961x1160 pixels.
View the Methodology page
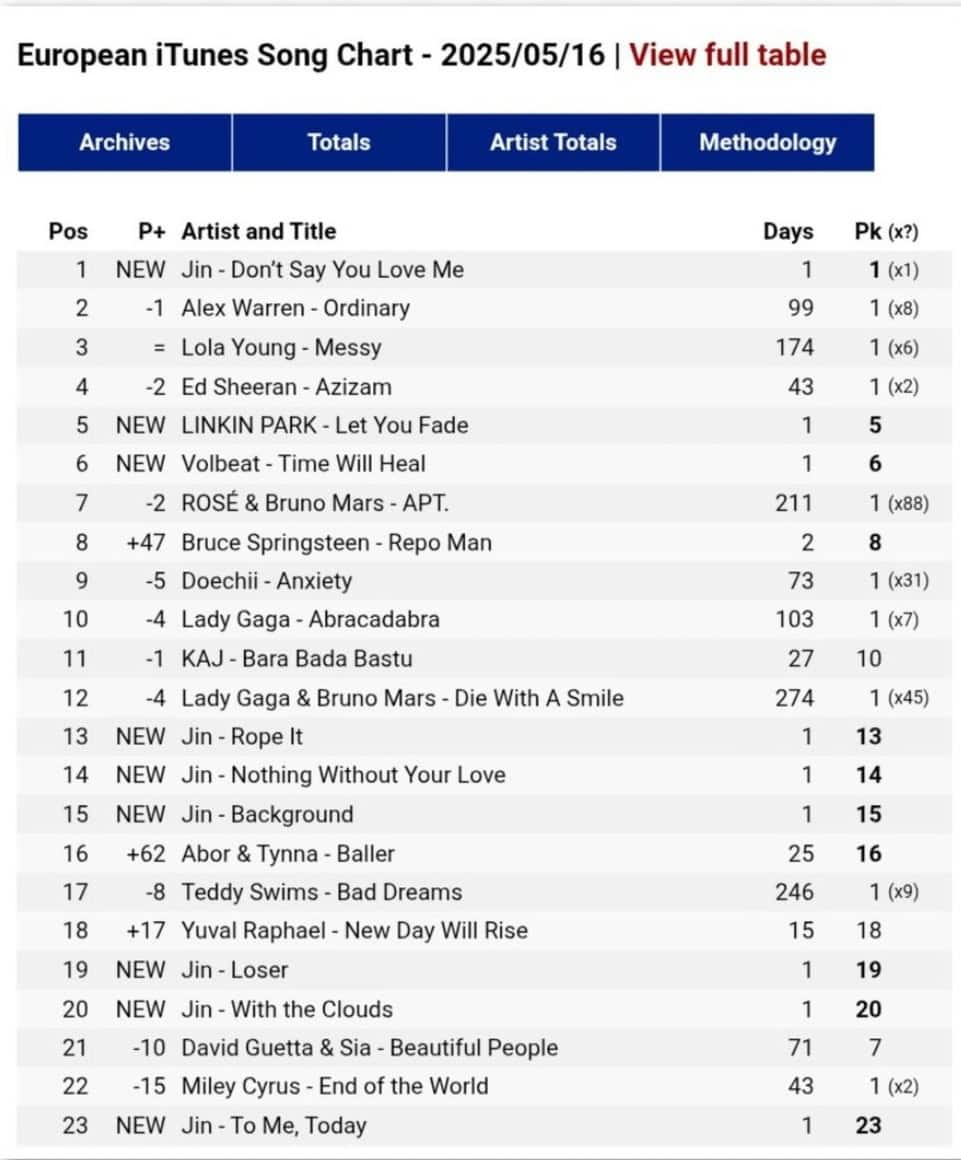[767, 142]
